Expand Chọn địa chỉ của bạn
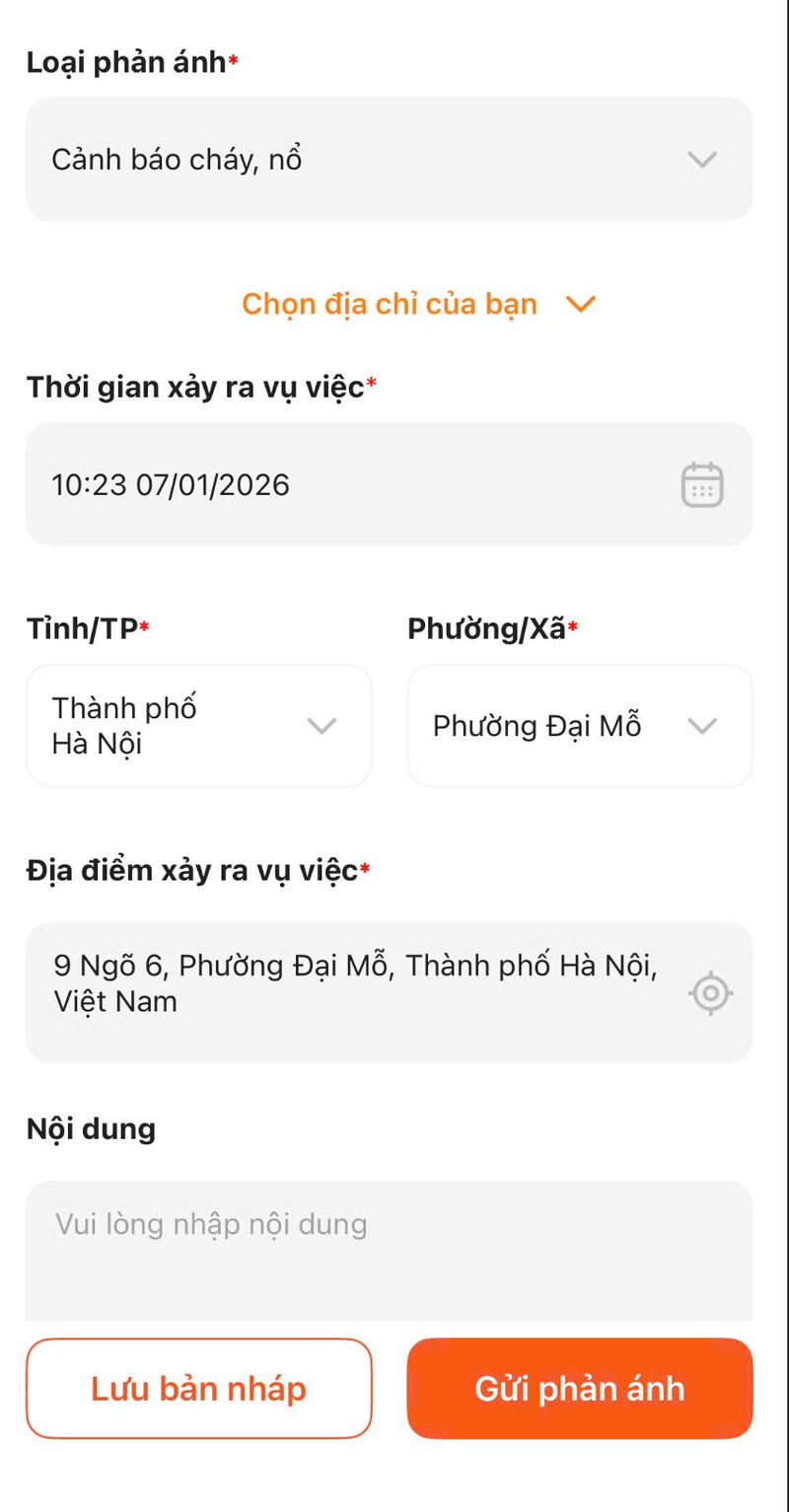 click(418, 304)
